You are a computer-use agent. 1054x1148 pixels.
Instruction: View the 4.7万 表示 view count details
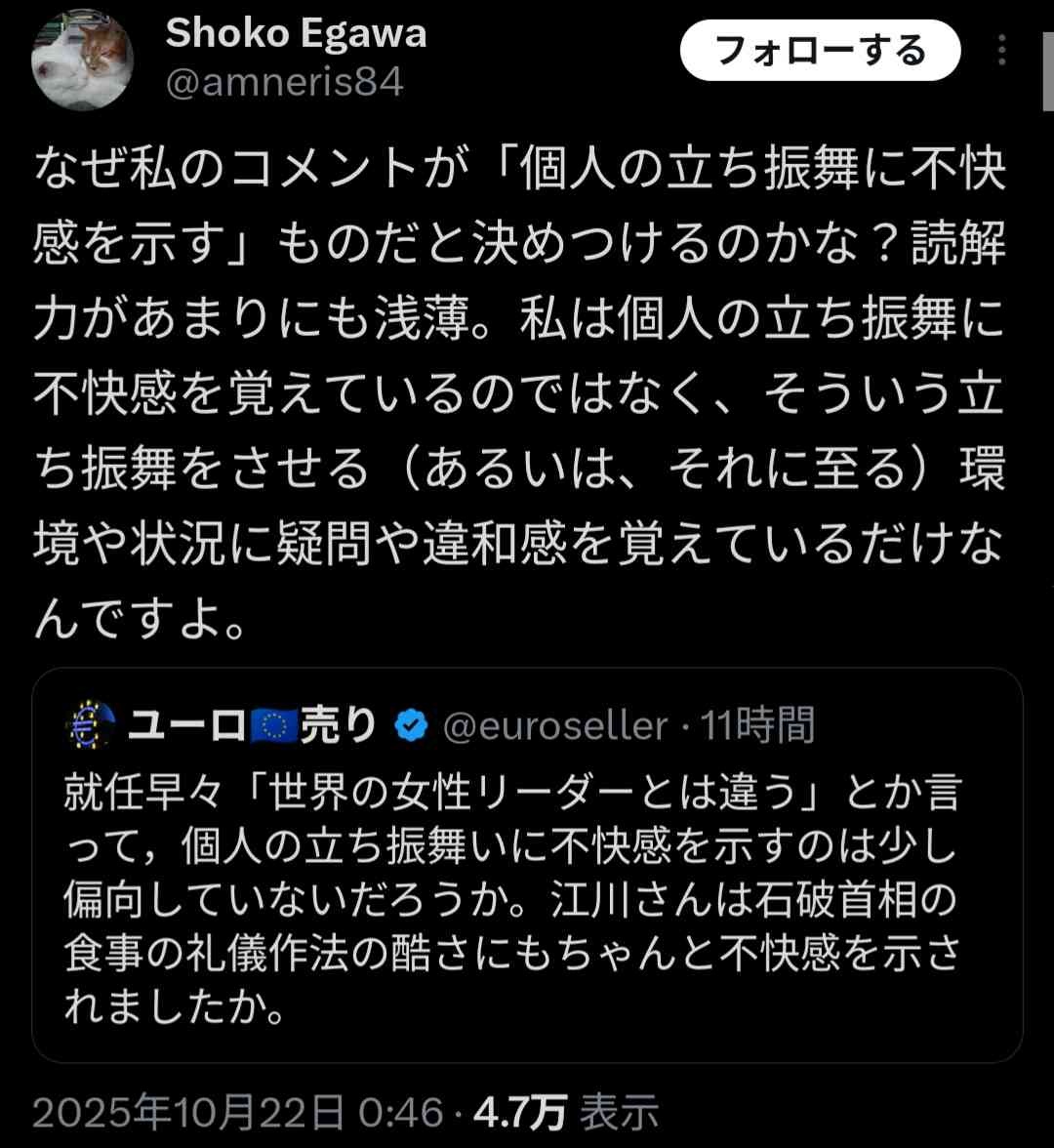tap(565, 1110)
